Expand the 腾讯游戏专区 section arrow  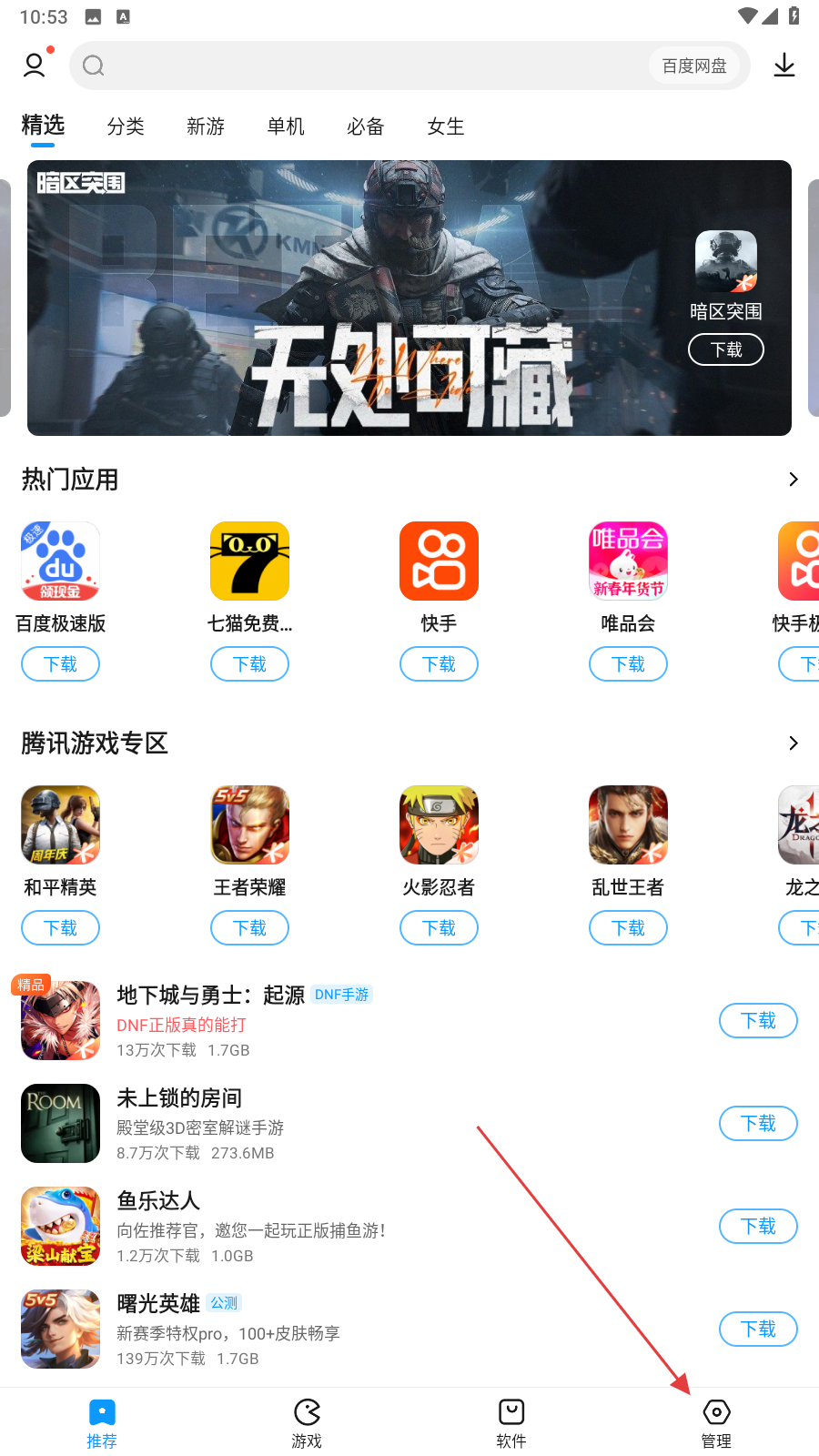793,743
